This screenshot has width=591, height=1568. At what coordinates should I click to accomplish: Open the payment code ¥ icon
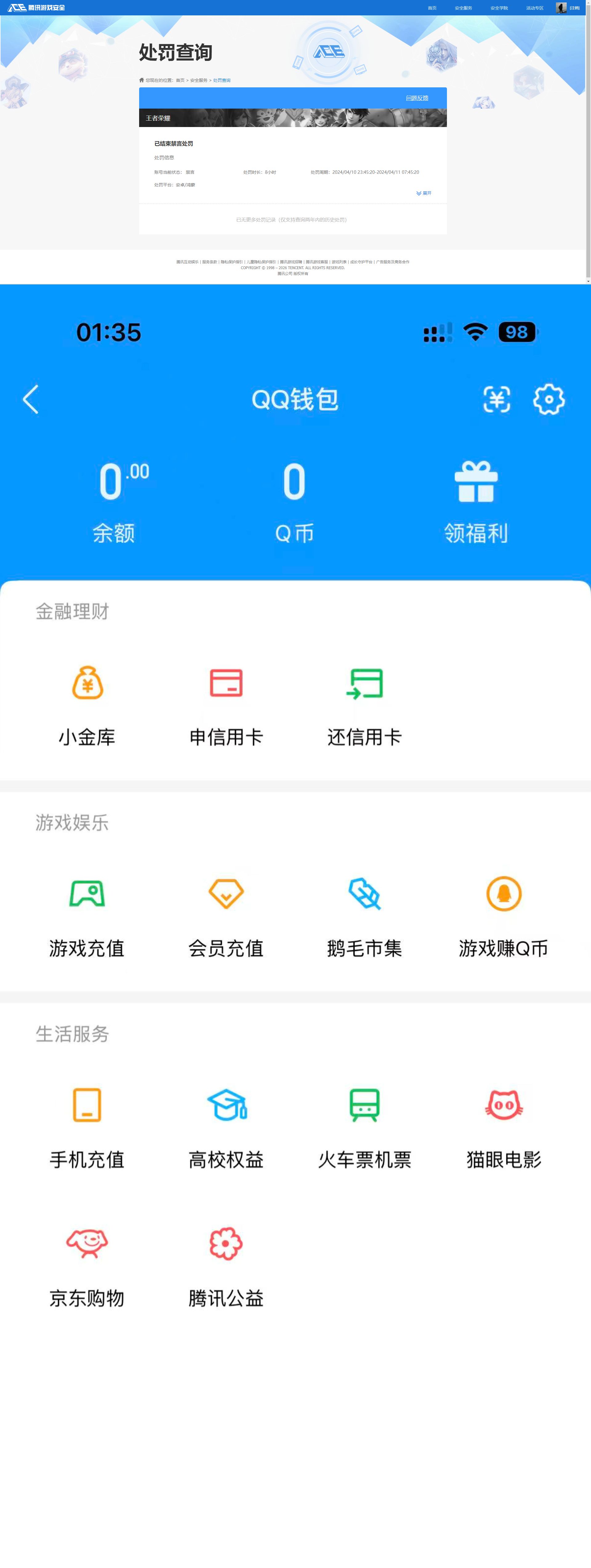(497, 400)
